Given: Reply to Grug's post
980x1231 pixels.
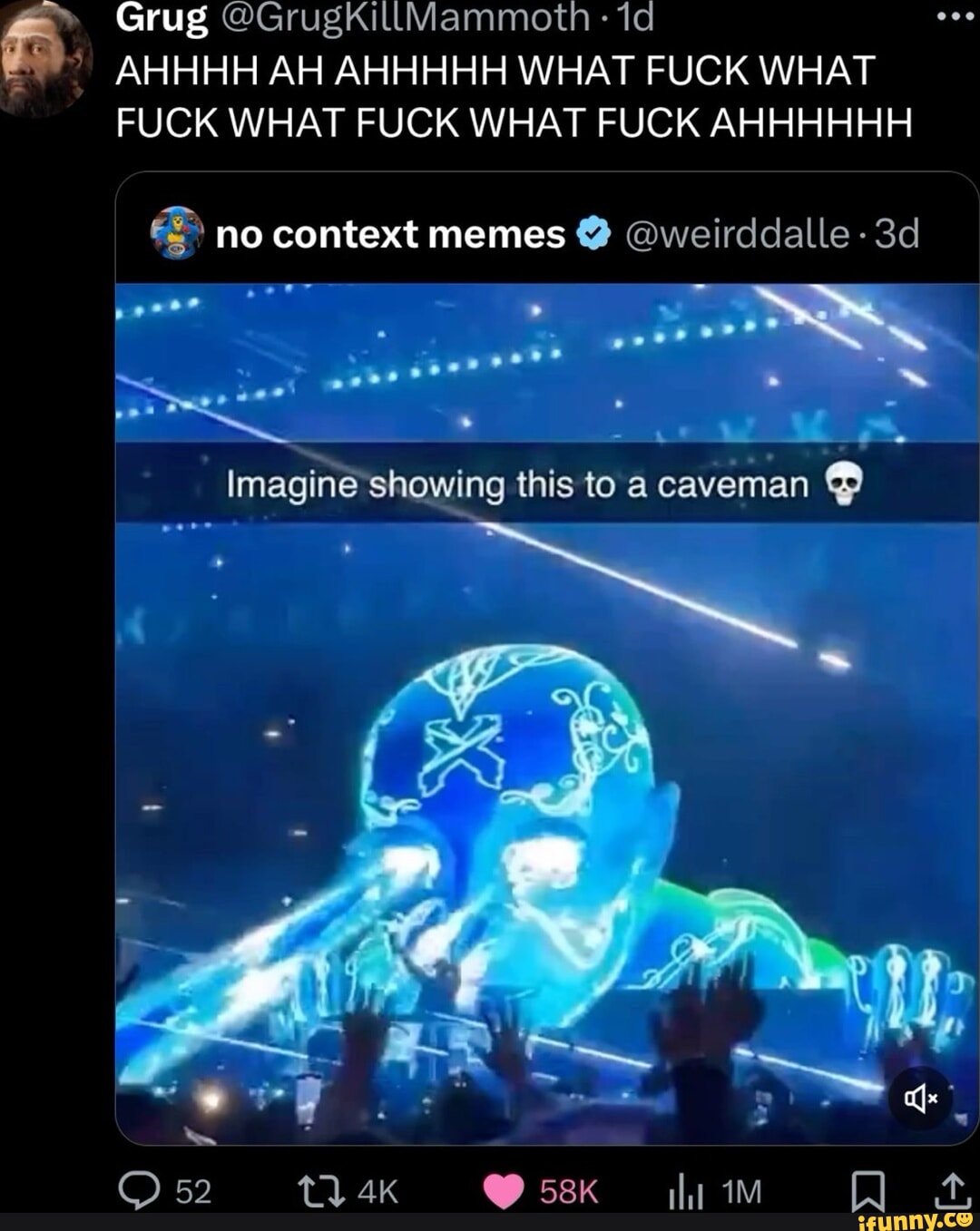Looking at the screenshot, I should (139, 1190).
